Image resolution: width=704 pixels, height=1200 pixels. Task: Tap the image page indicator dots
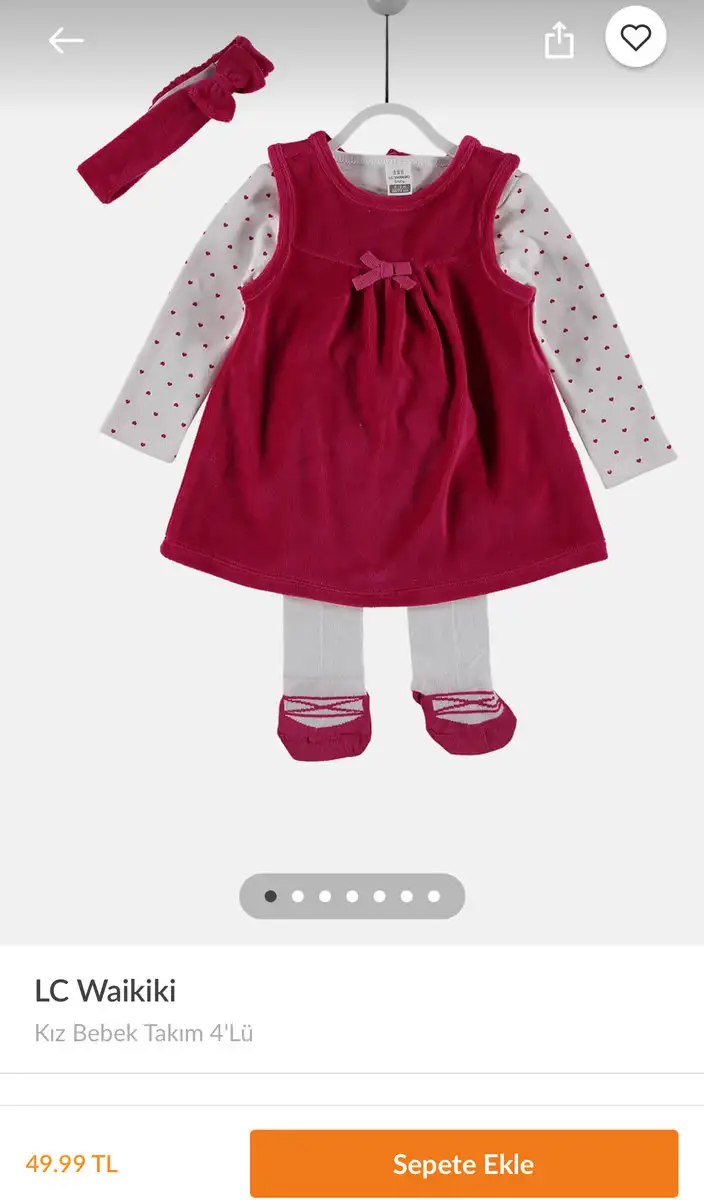pos(352,896)
